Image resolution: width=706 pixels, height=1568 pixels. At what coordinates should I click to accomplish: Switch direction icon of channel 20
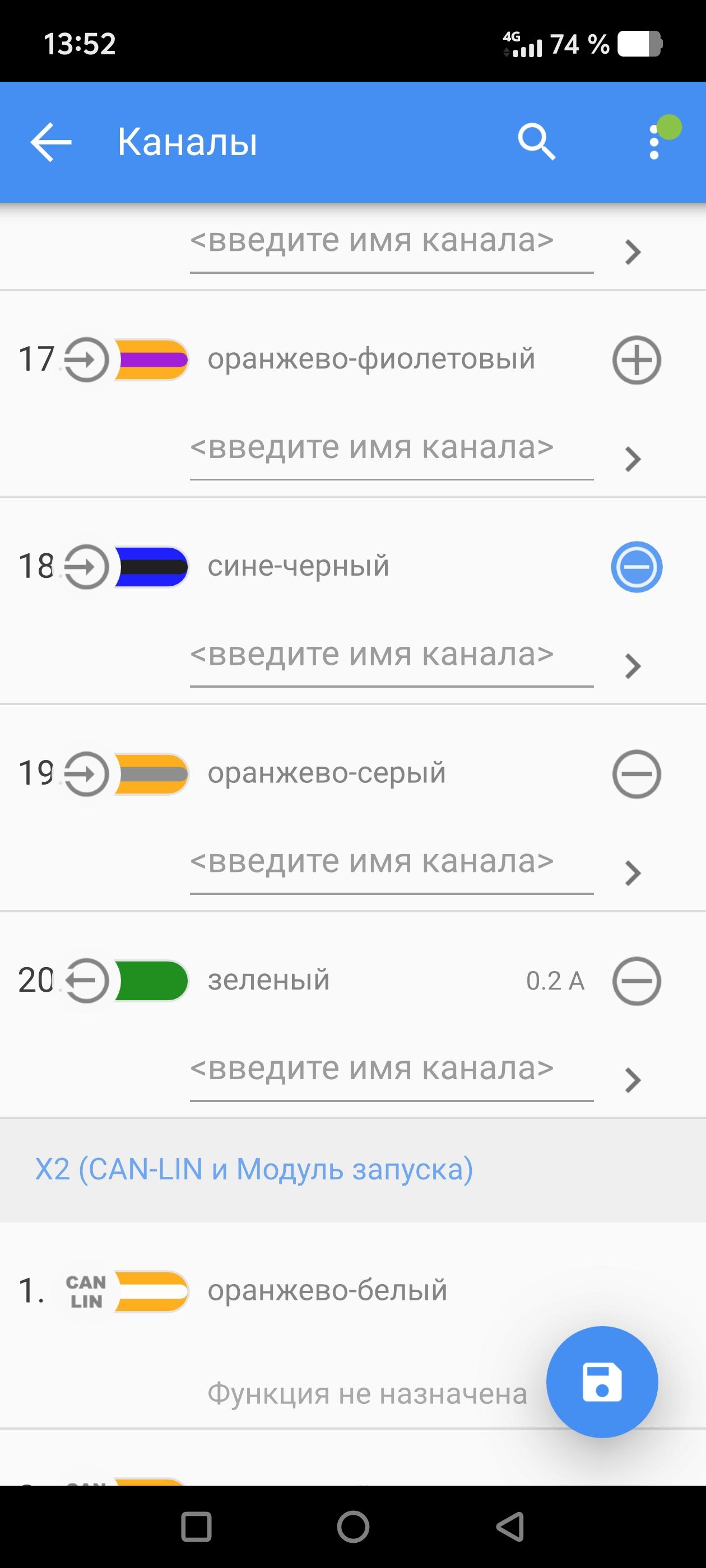coord(86,981)
